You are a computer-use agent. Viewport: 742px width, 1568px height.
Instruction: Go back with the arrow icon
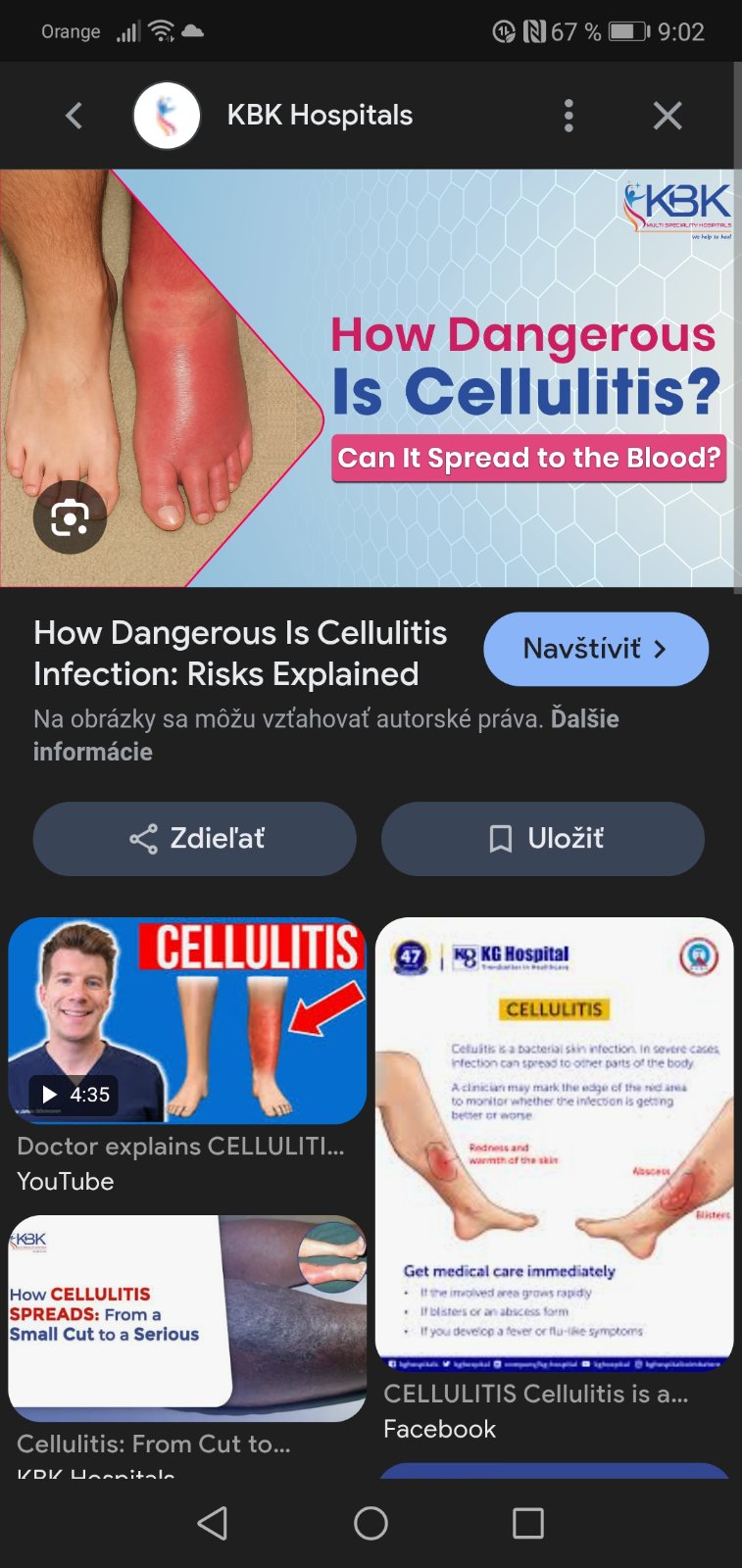point(74,116)
